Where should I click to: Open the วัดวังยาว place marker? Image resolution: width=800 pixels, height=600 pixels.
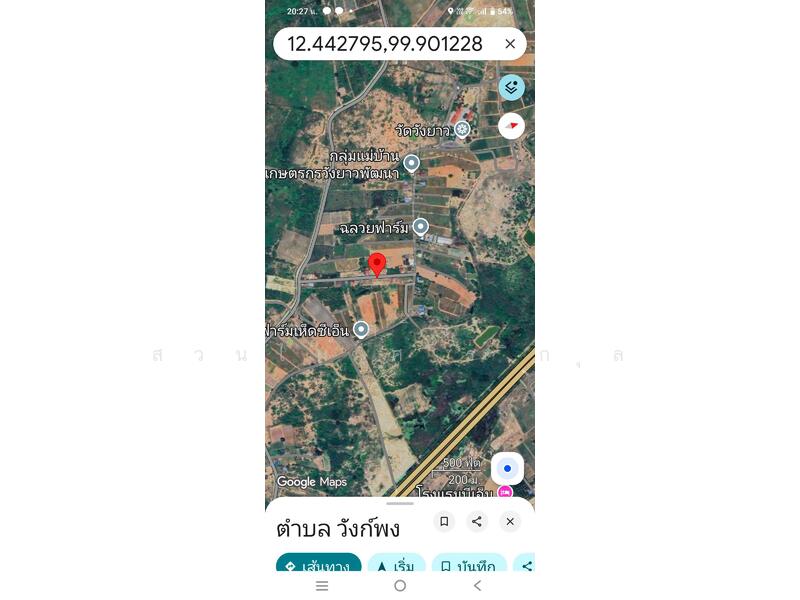462,130
